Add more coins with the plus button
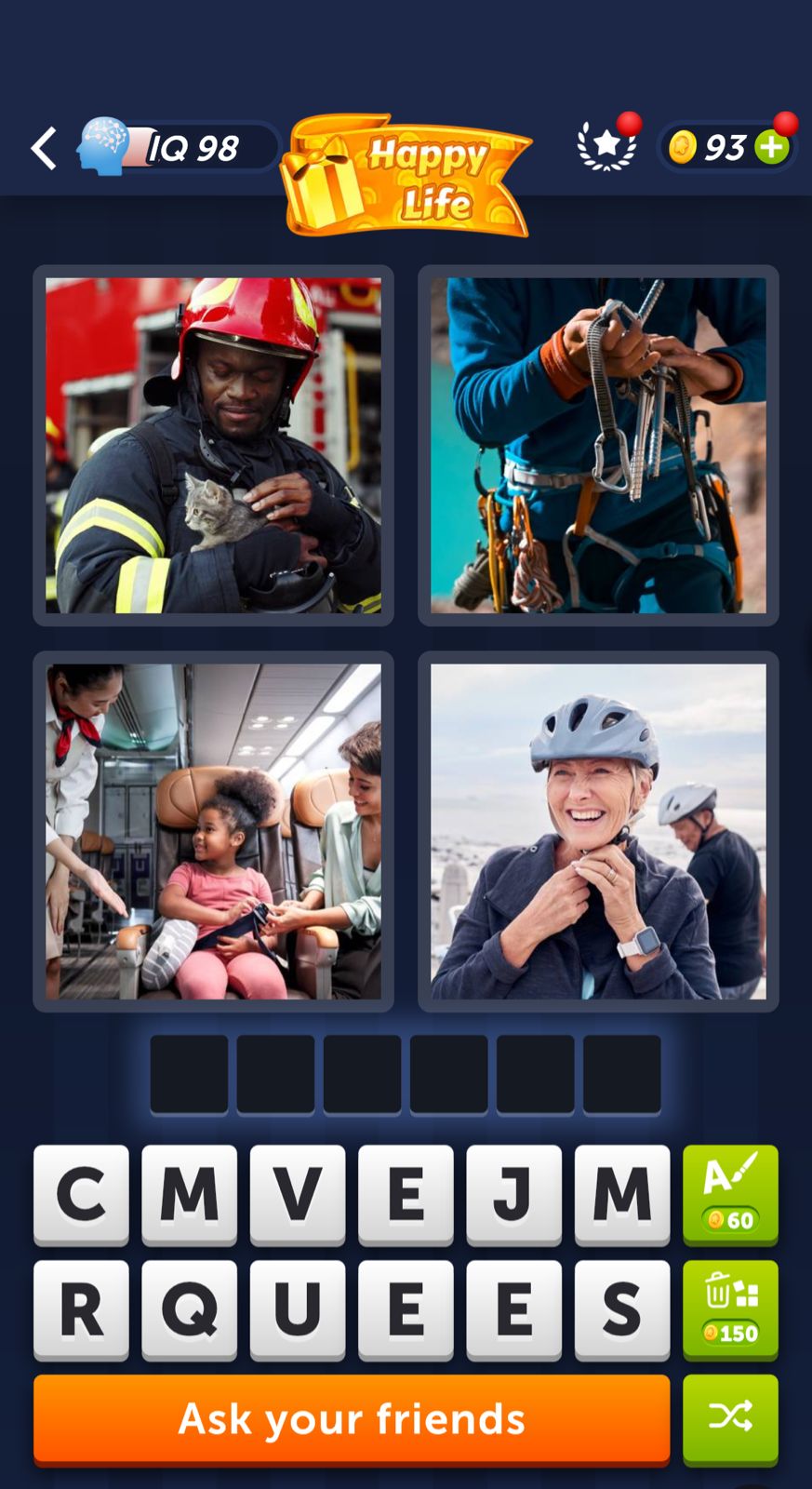 click(x=772, y=147)
